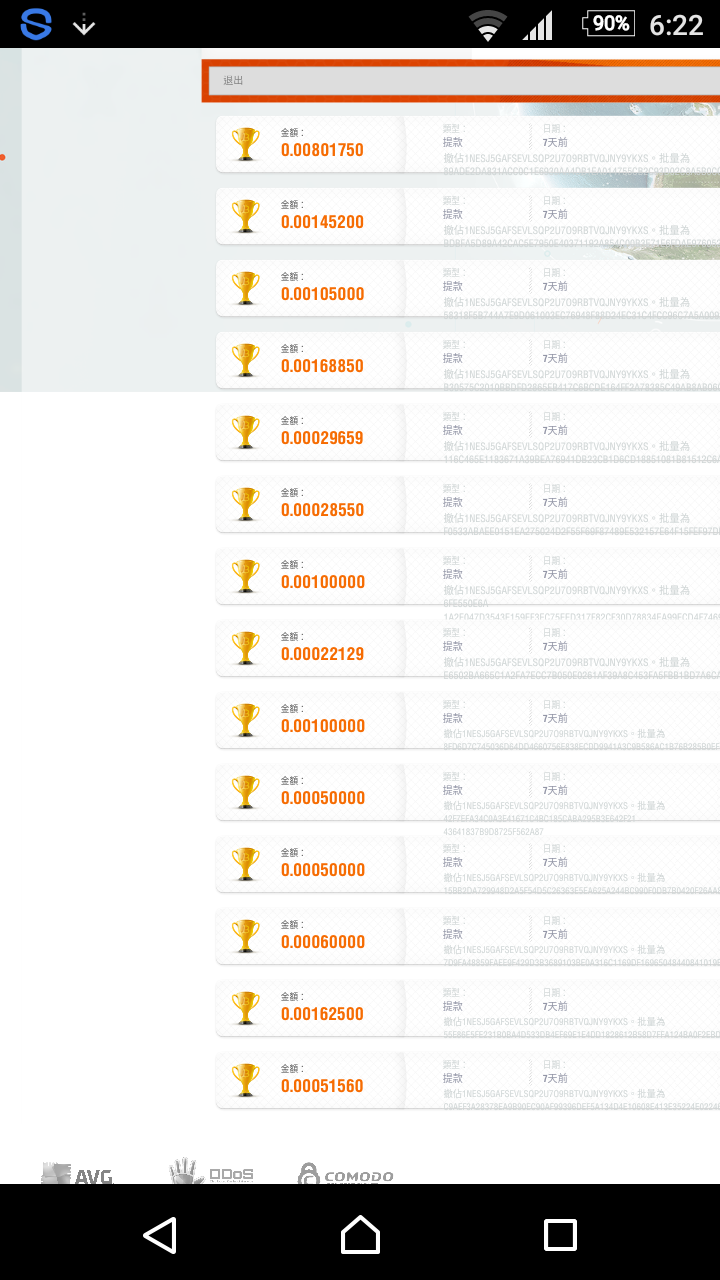Open the recent apps view

(x=560, y=1235)
